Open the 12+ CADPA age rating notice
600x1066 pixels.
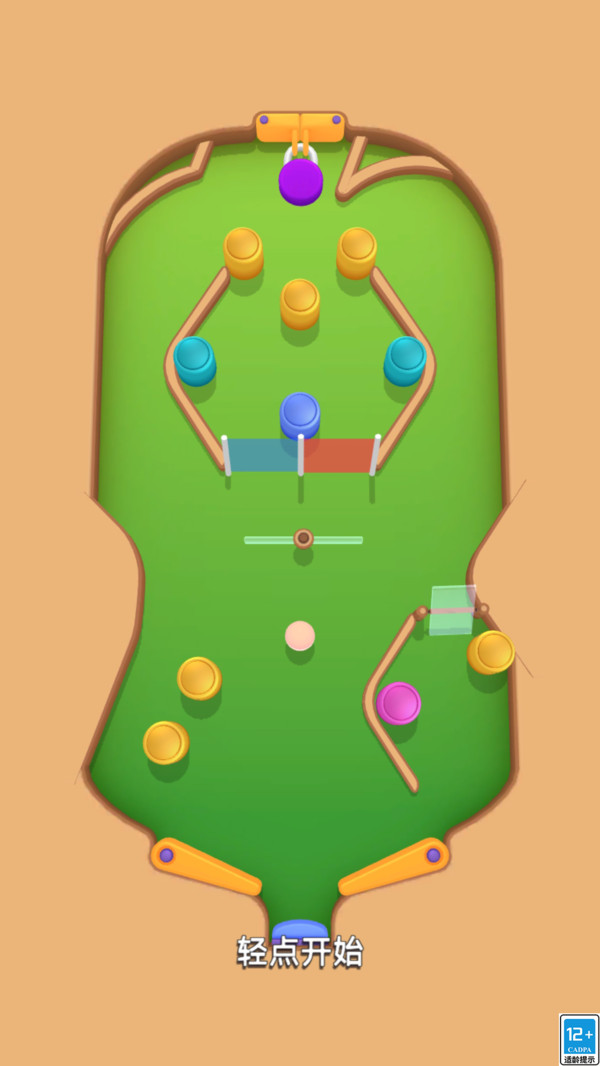(579, 1039)
